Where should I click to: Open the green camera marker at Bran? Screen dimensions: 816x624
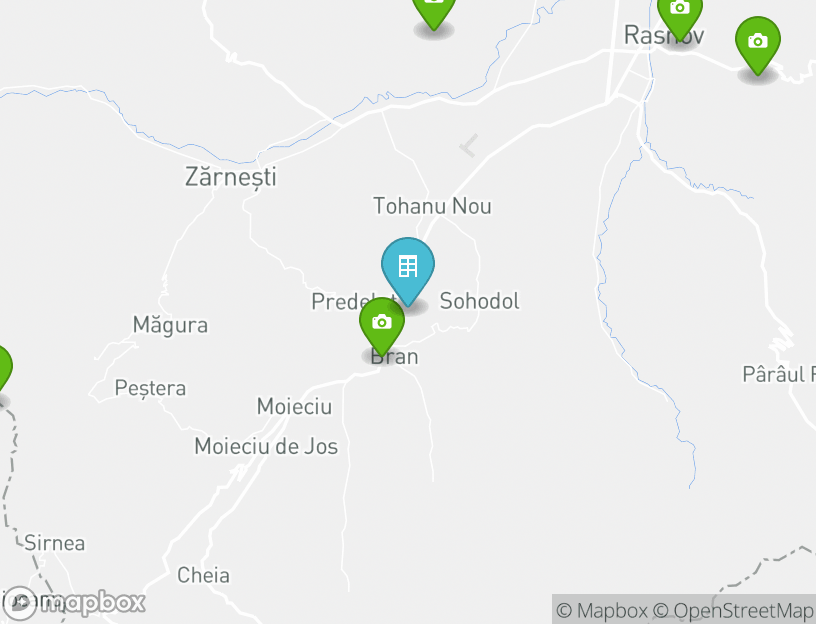coord(381,322)
